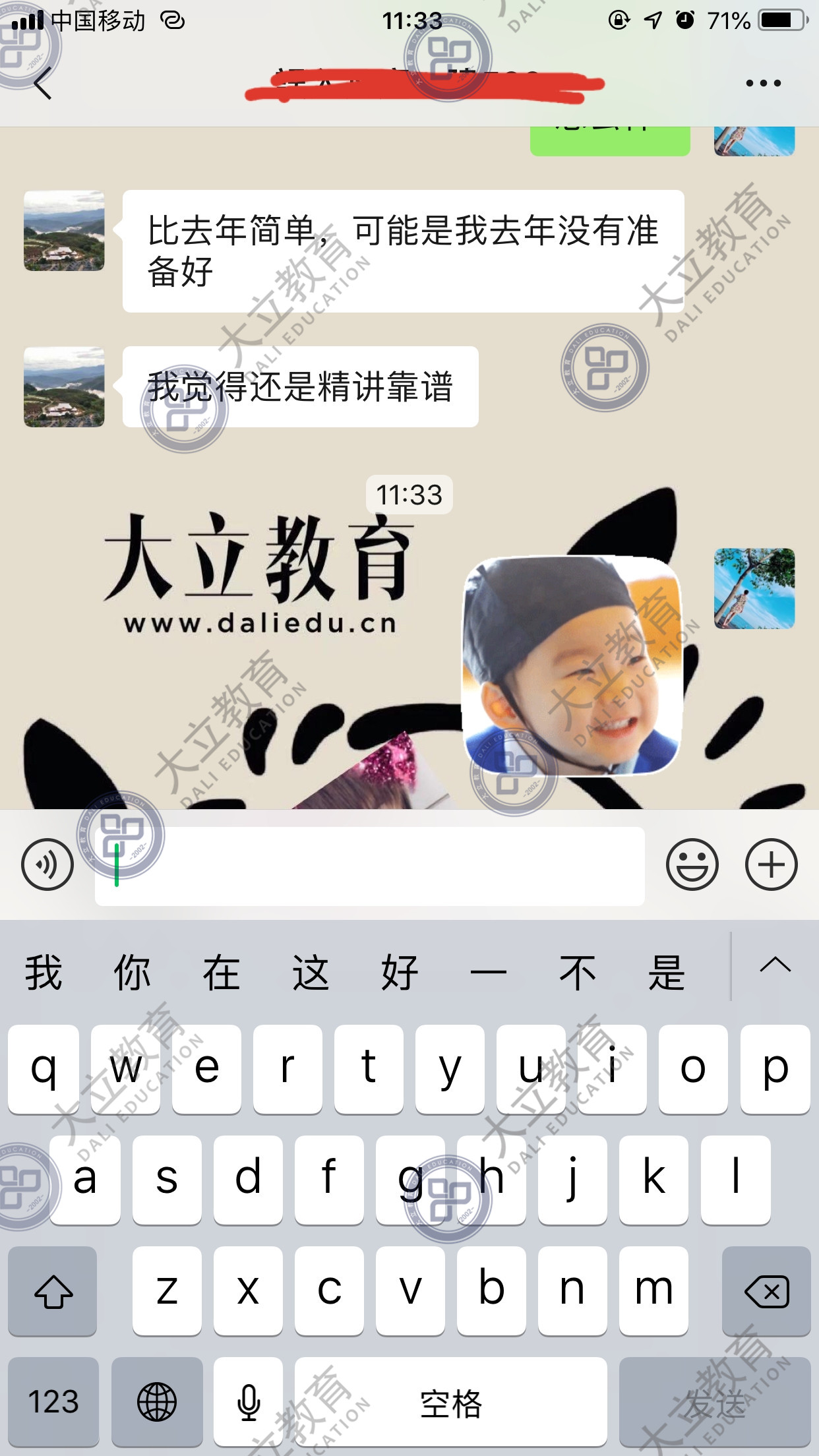The width and height of the screenshot is (819, 1456).
Task: Expand the keyboard candidate list
Action: (775, 966)
